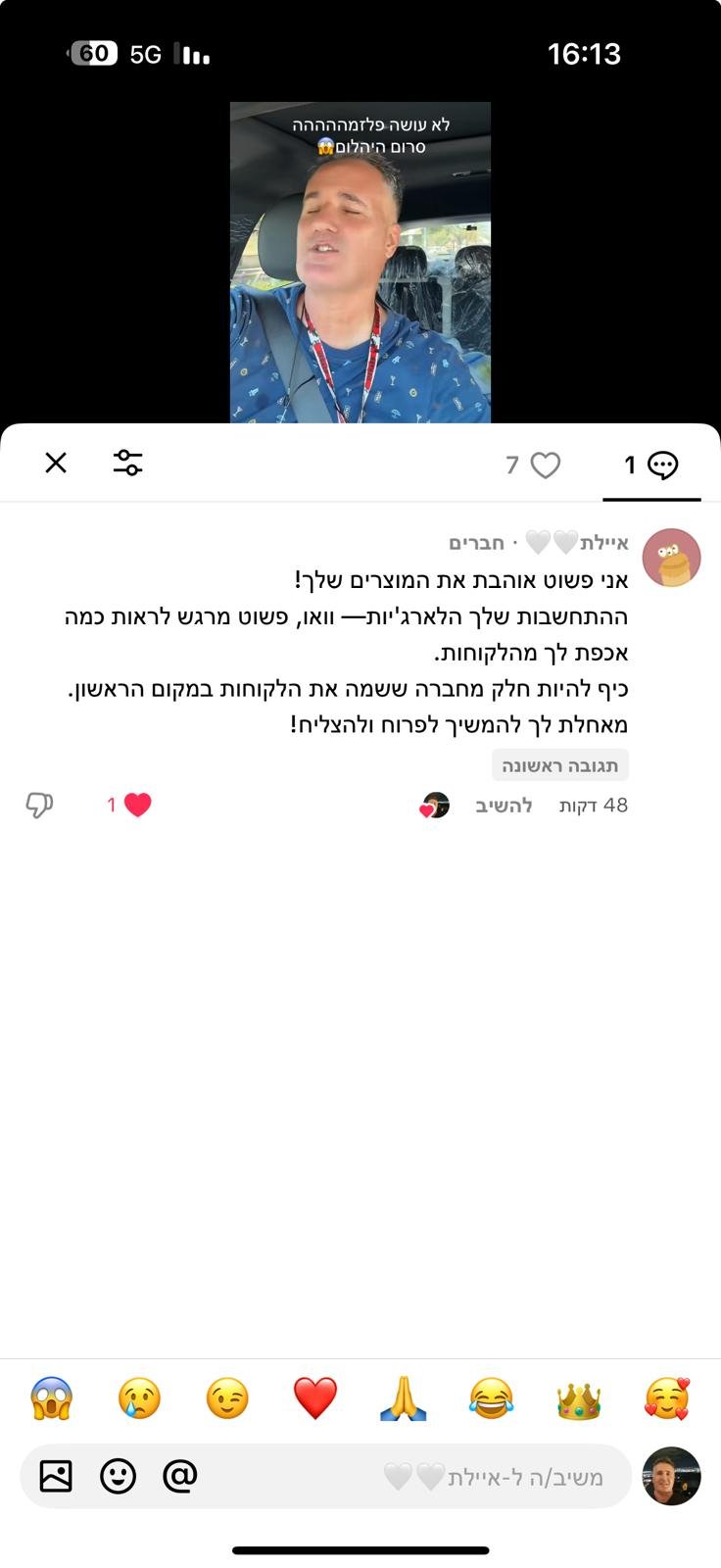Insert the smiling face with hearts emoji

667,1398
